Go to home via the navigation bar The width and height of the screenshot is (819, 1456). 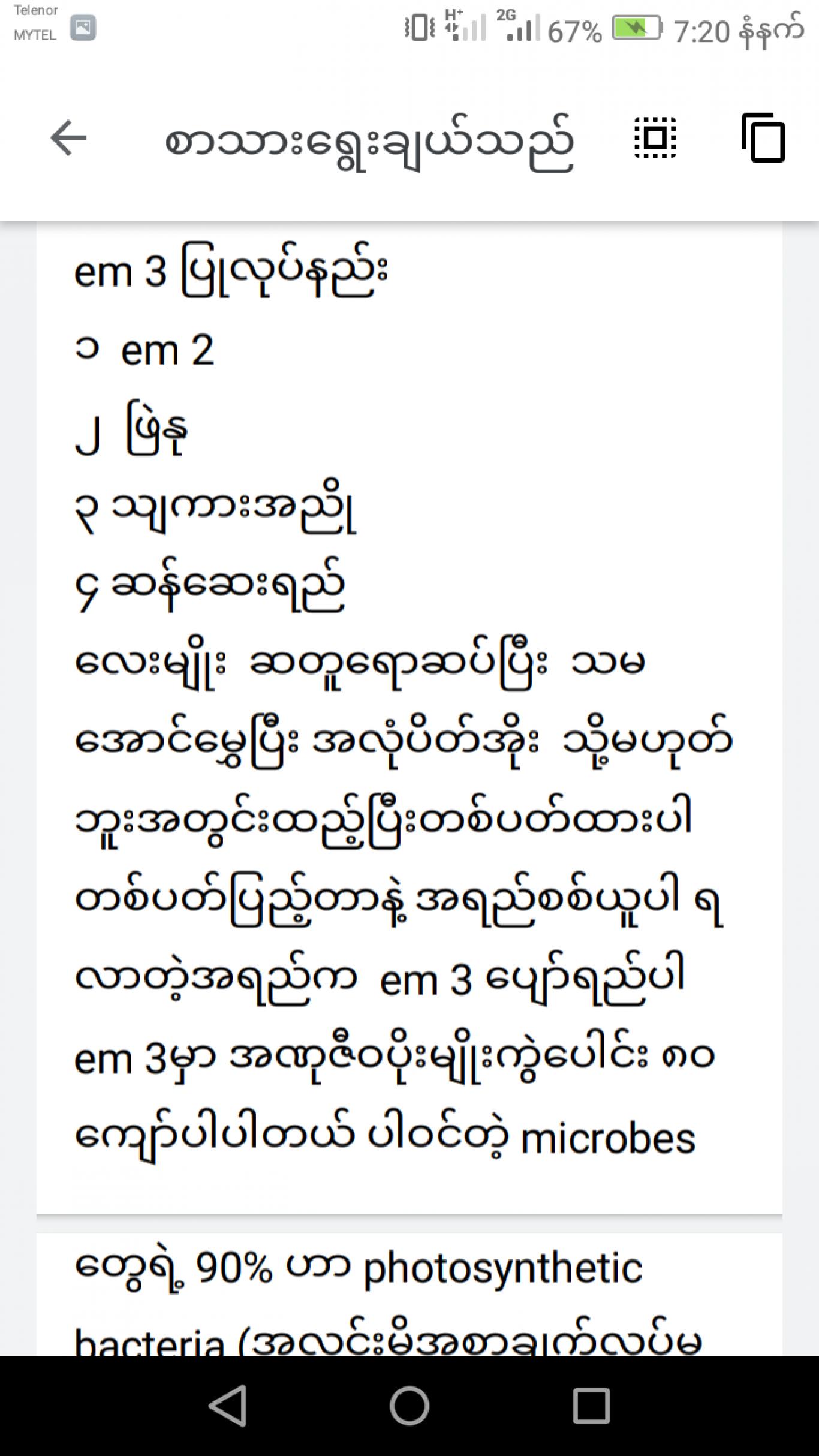pyautogui.click(x=409, y=1405)
